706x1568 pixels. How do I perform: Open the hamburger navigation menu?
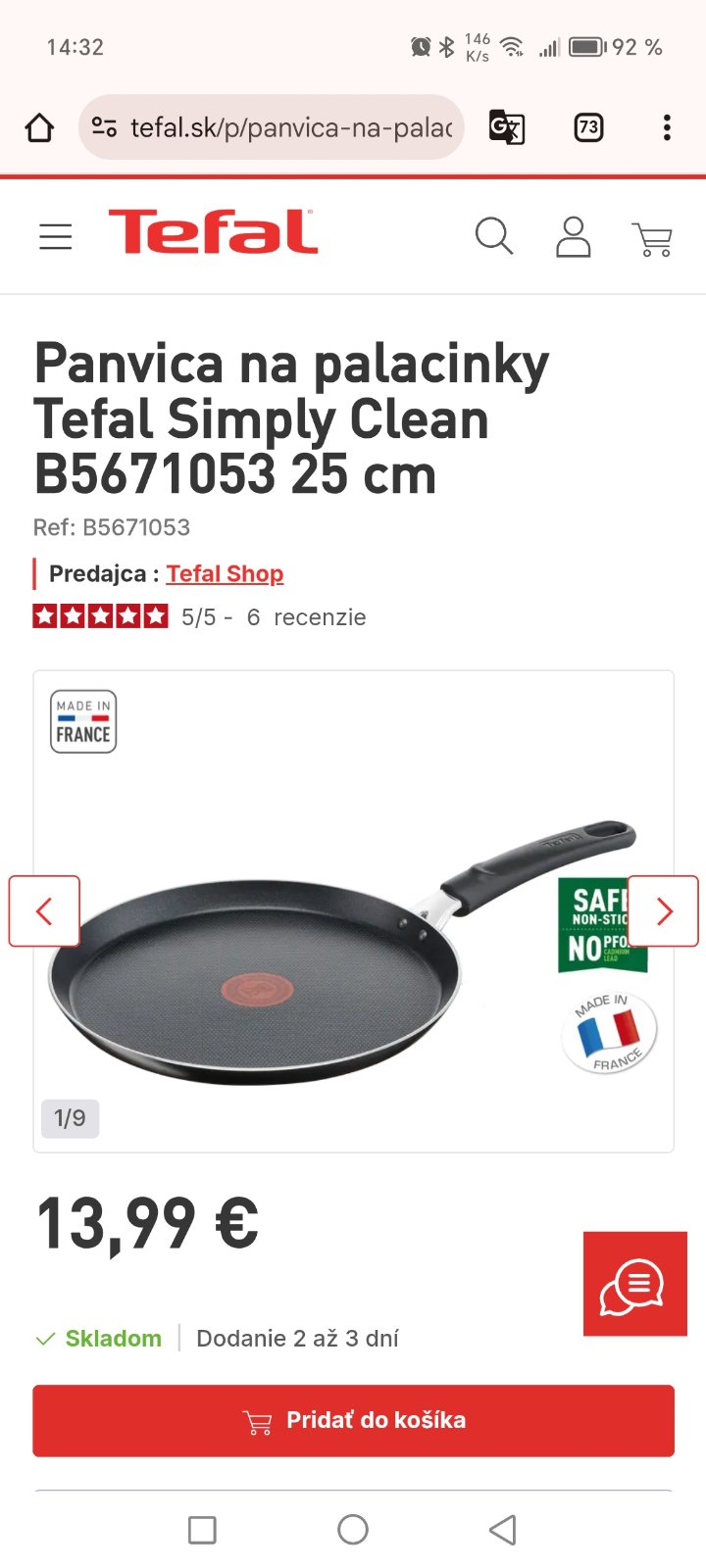[x=56, y=236]
